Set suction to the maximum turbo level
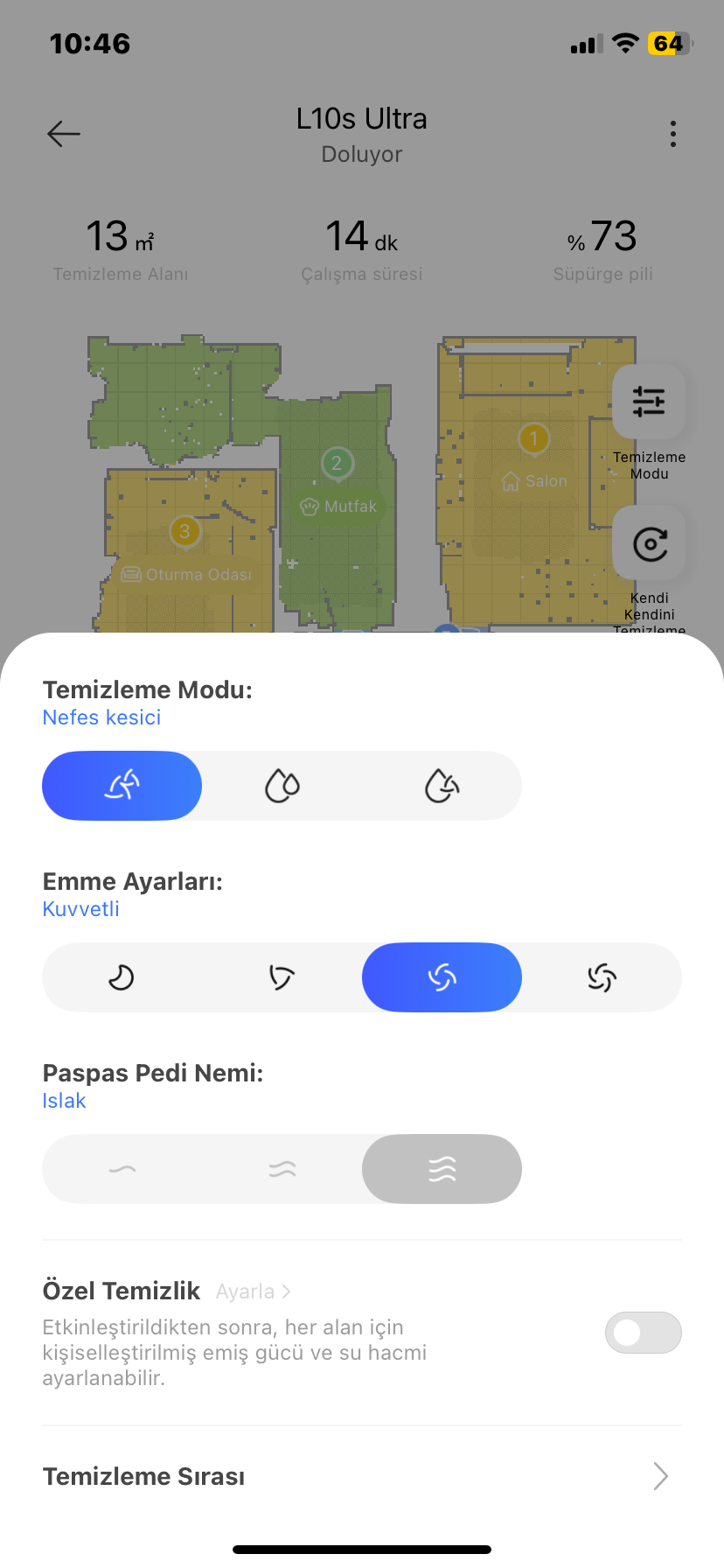724x1568 pixels. pos(602,977)
